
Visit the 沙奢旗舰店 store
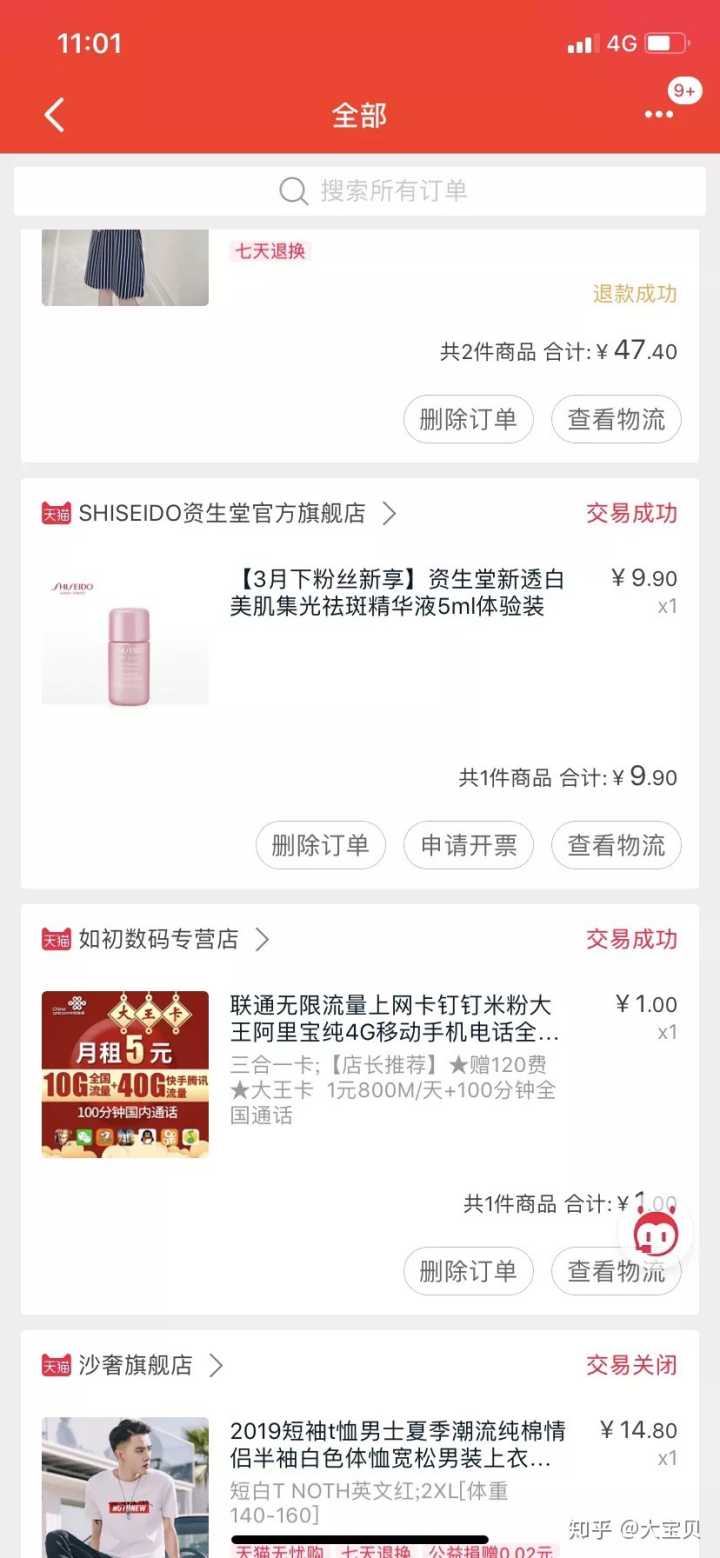[x=135, y=1366]
